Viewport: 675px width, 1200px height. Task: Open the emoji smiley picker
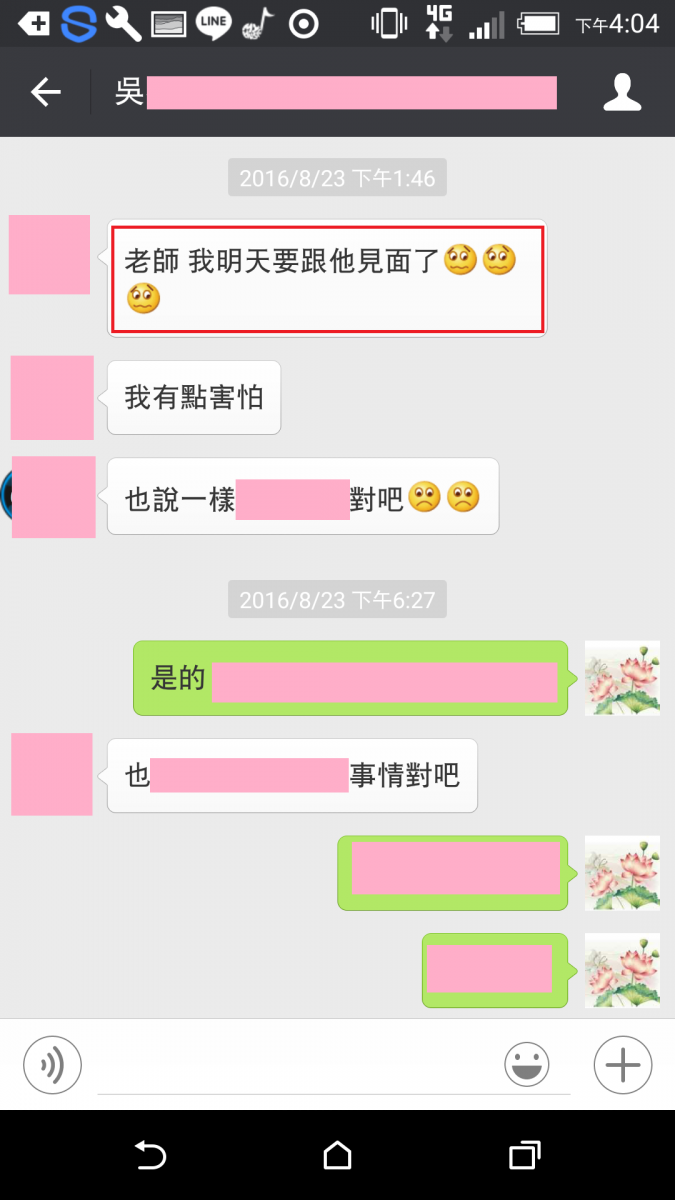[527, 1064]
